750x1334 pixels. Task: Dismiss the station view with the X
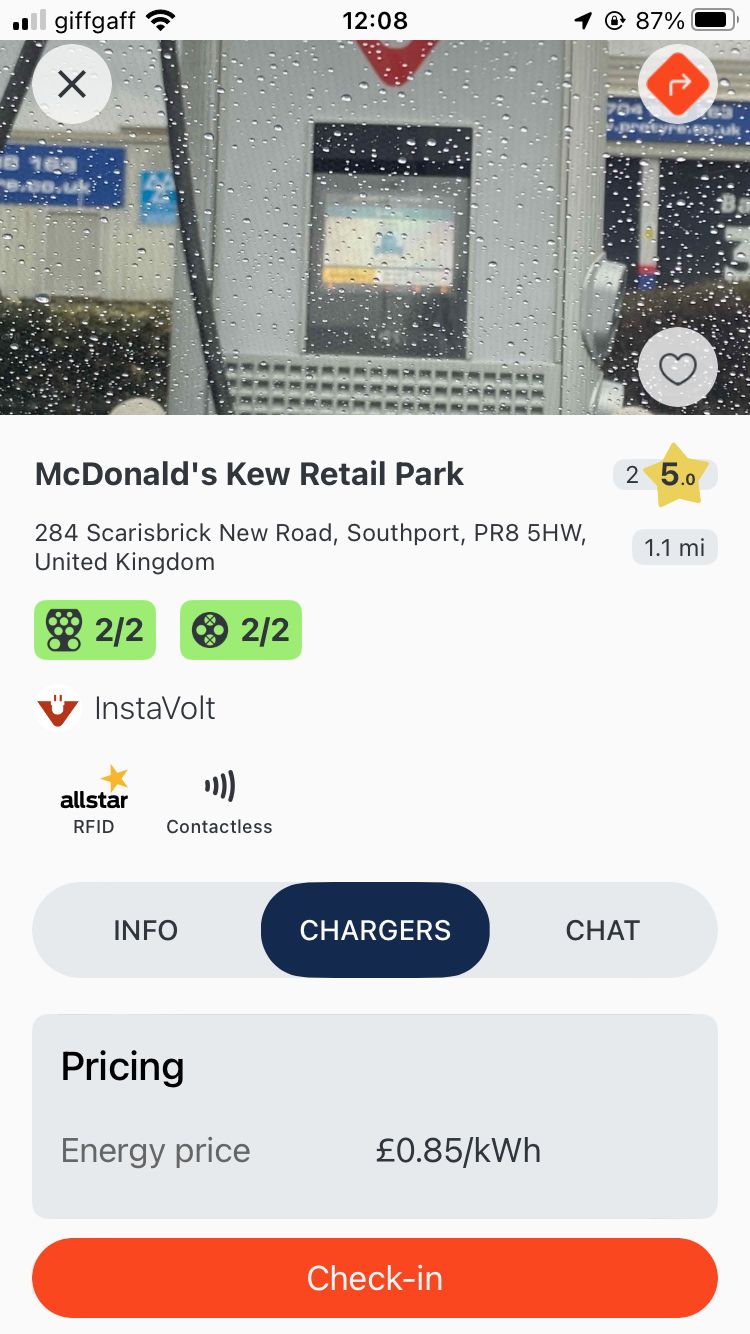click(x=71, y=84)
